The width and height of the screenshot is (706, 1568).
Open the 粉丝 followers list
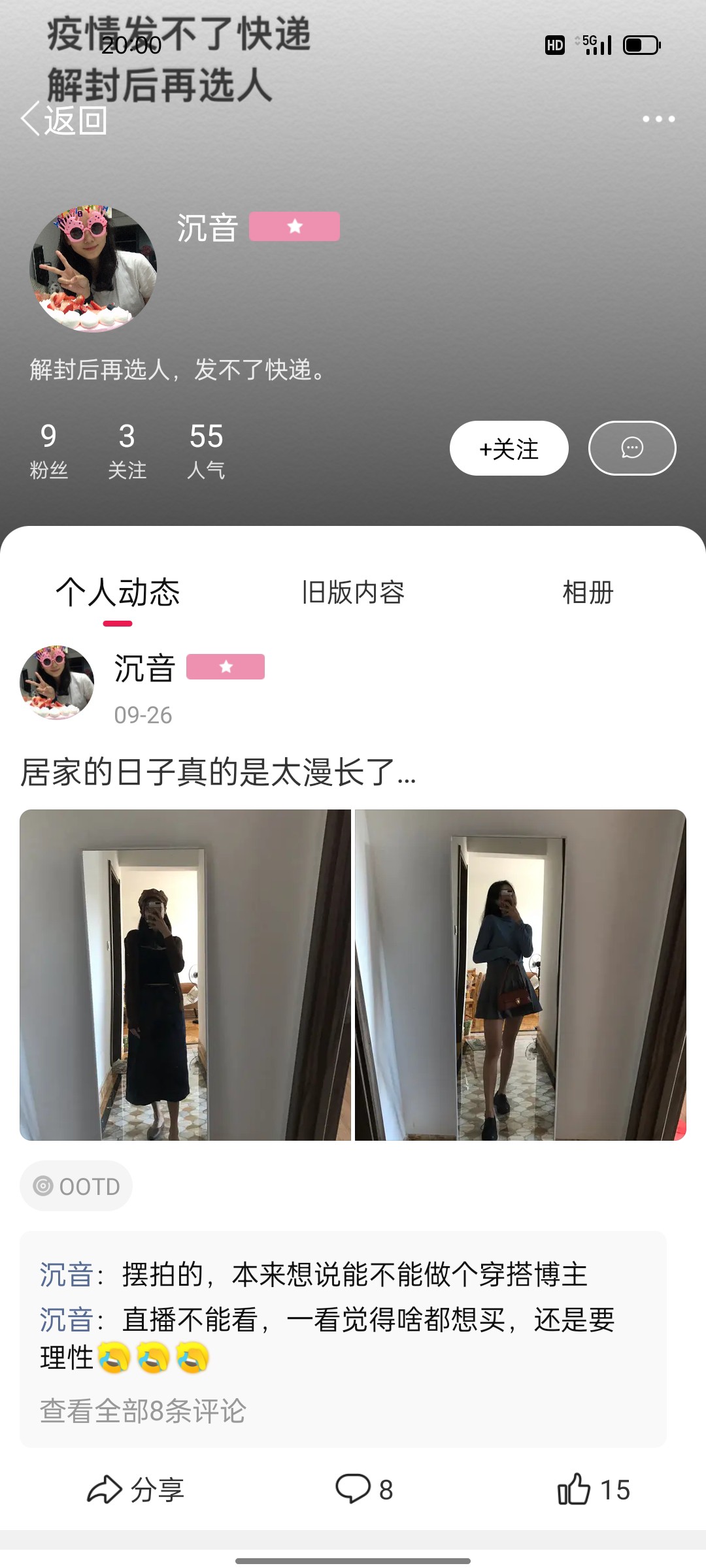(48, 449)
